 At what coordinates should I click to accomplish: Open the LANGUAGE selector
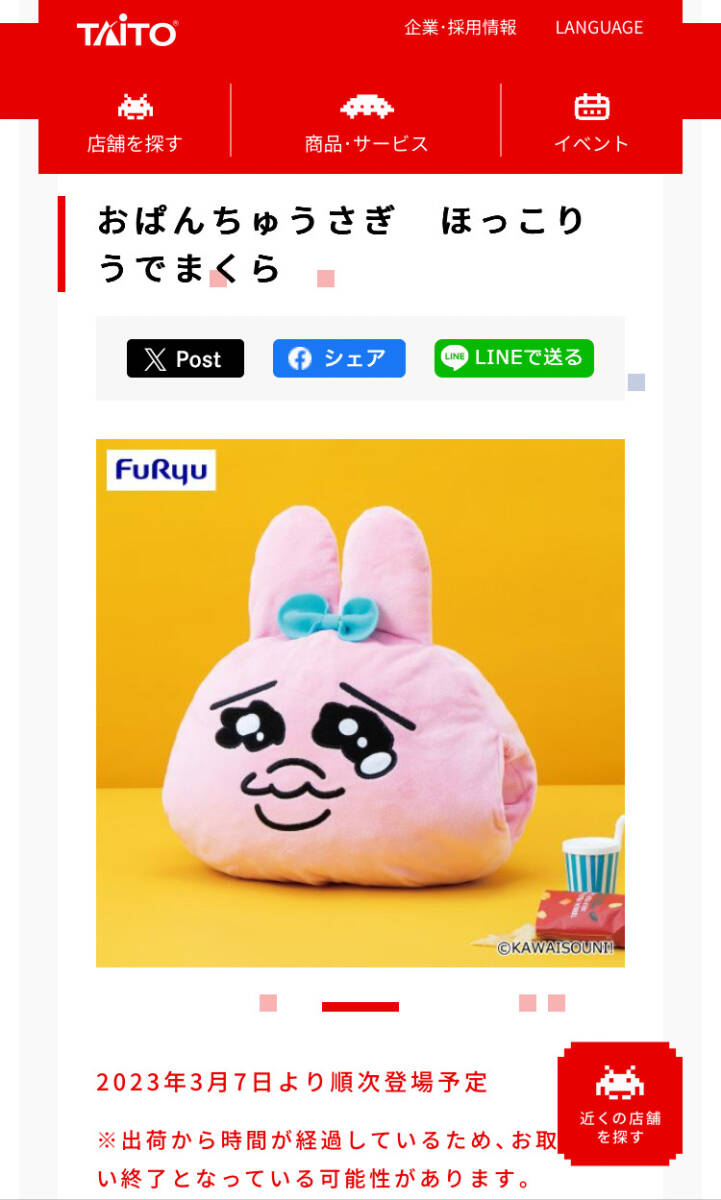tap(599, 28)
